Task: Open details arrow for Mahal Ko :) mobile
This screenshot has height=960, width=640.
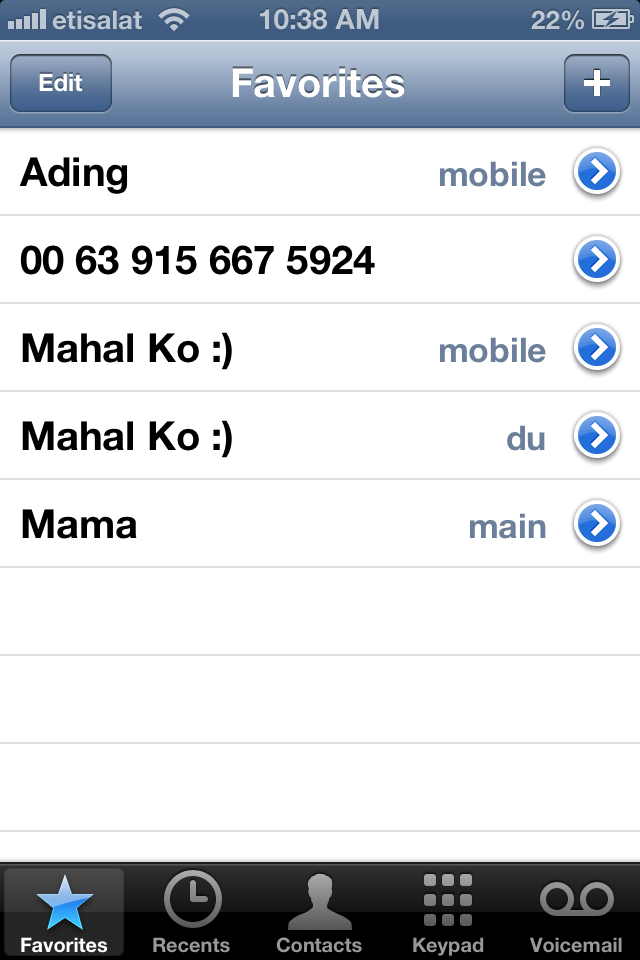Action: (596, 349)
